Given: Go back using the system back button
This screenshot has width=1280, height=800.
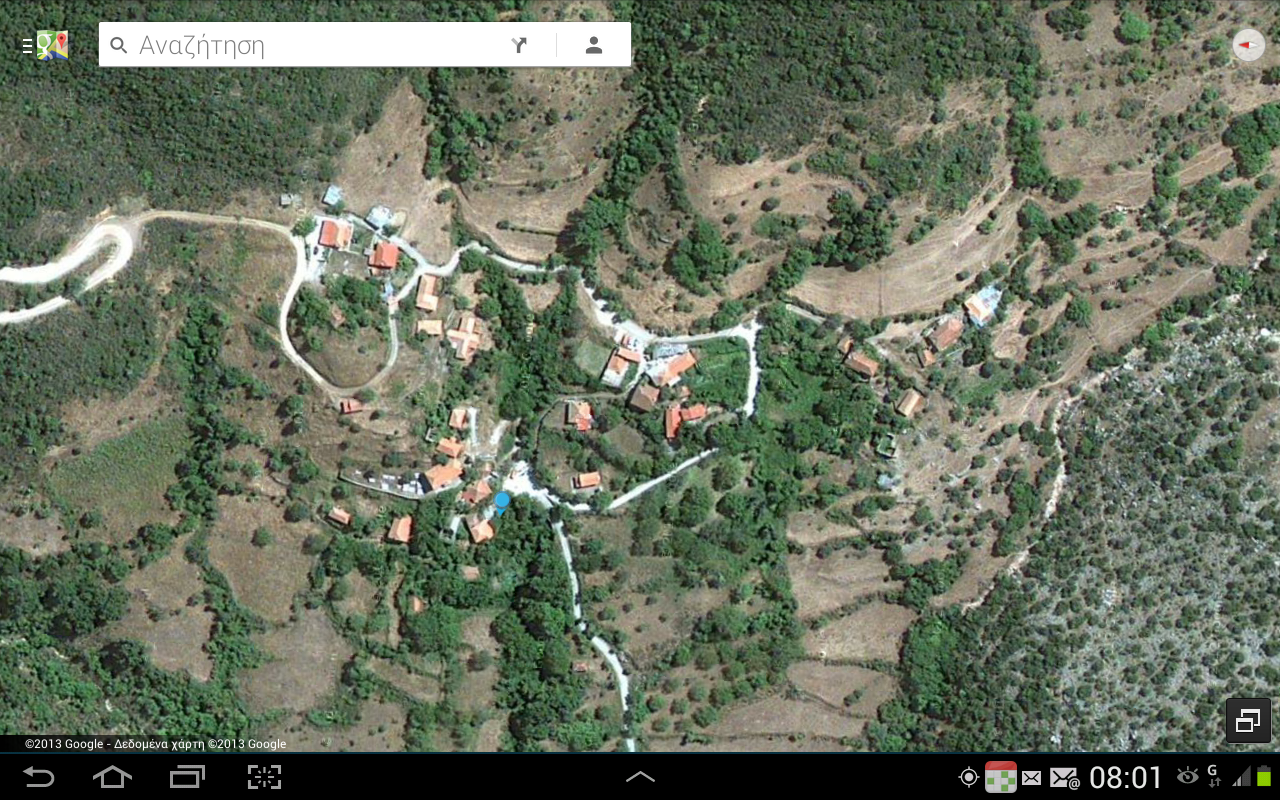Looking at the screenshot, I should (39, 777).
